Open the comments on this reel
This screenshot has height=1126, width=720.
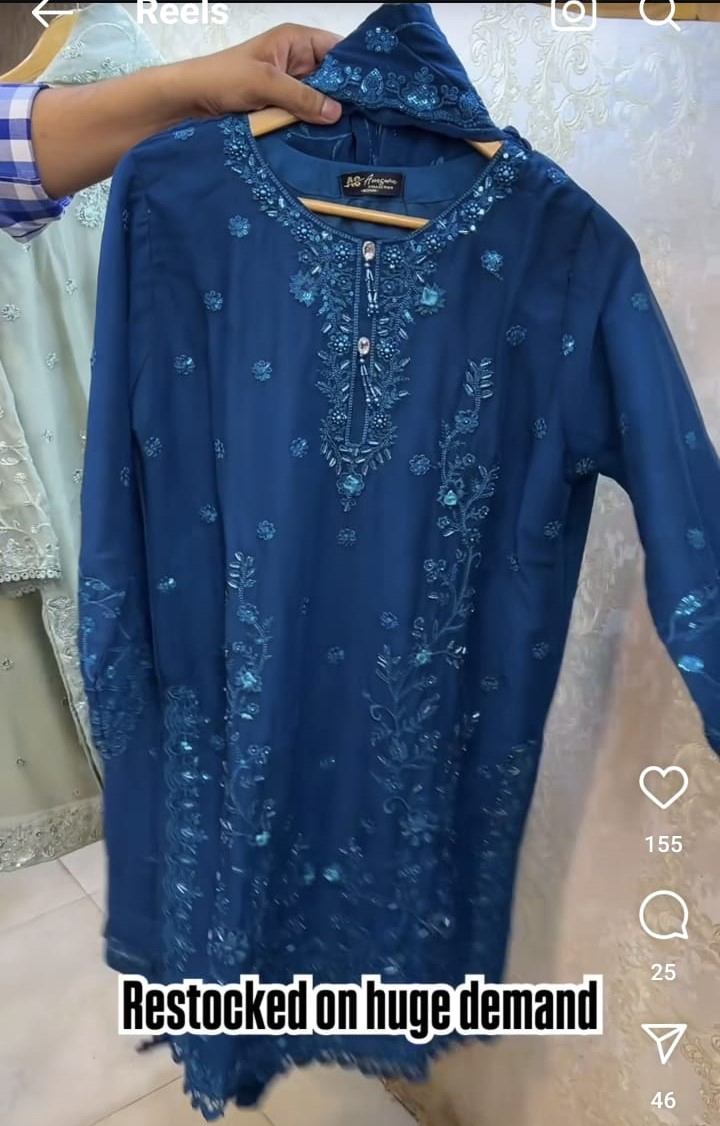tap(663, 915)
